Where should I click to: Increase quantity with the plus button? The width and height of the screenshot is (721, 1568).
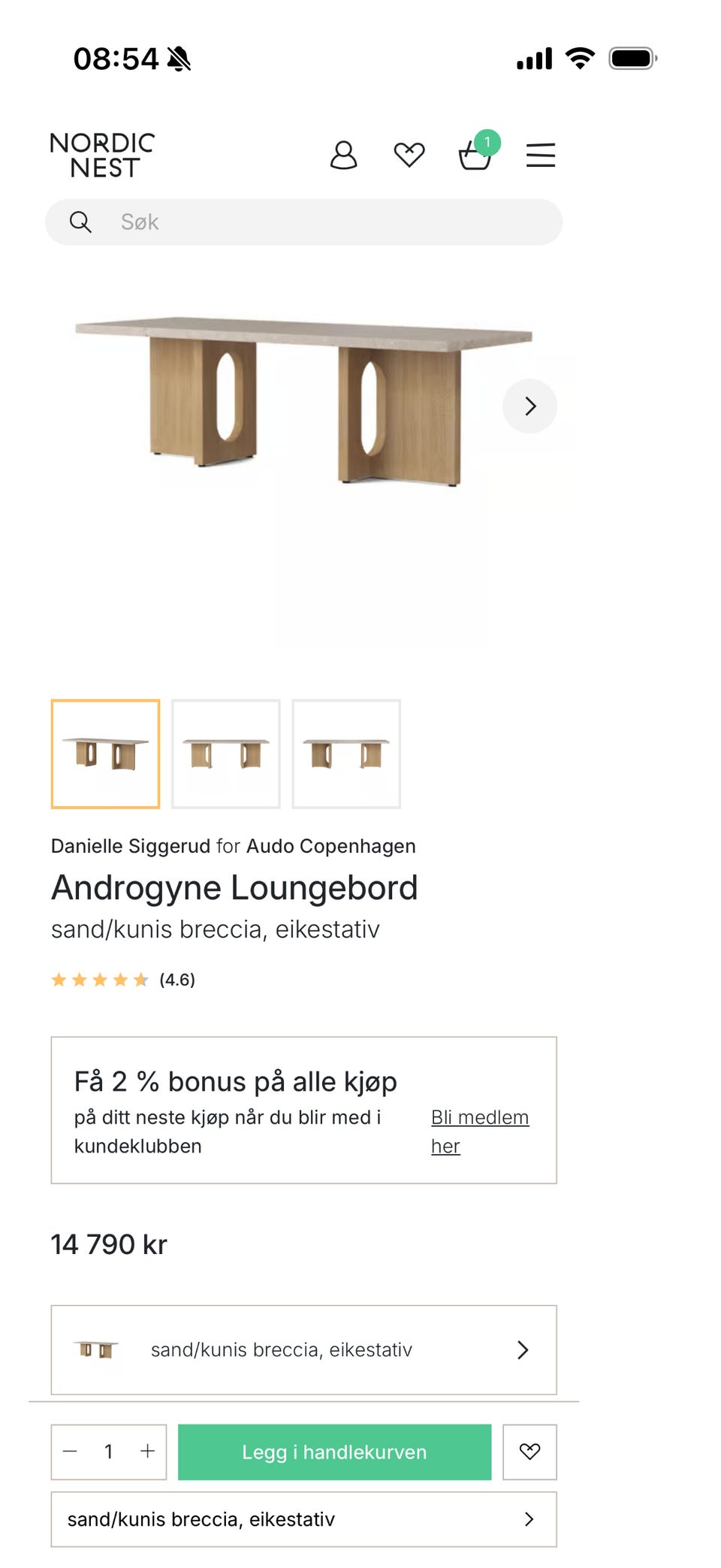pyautogui.click(x=147, y=1452)
